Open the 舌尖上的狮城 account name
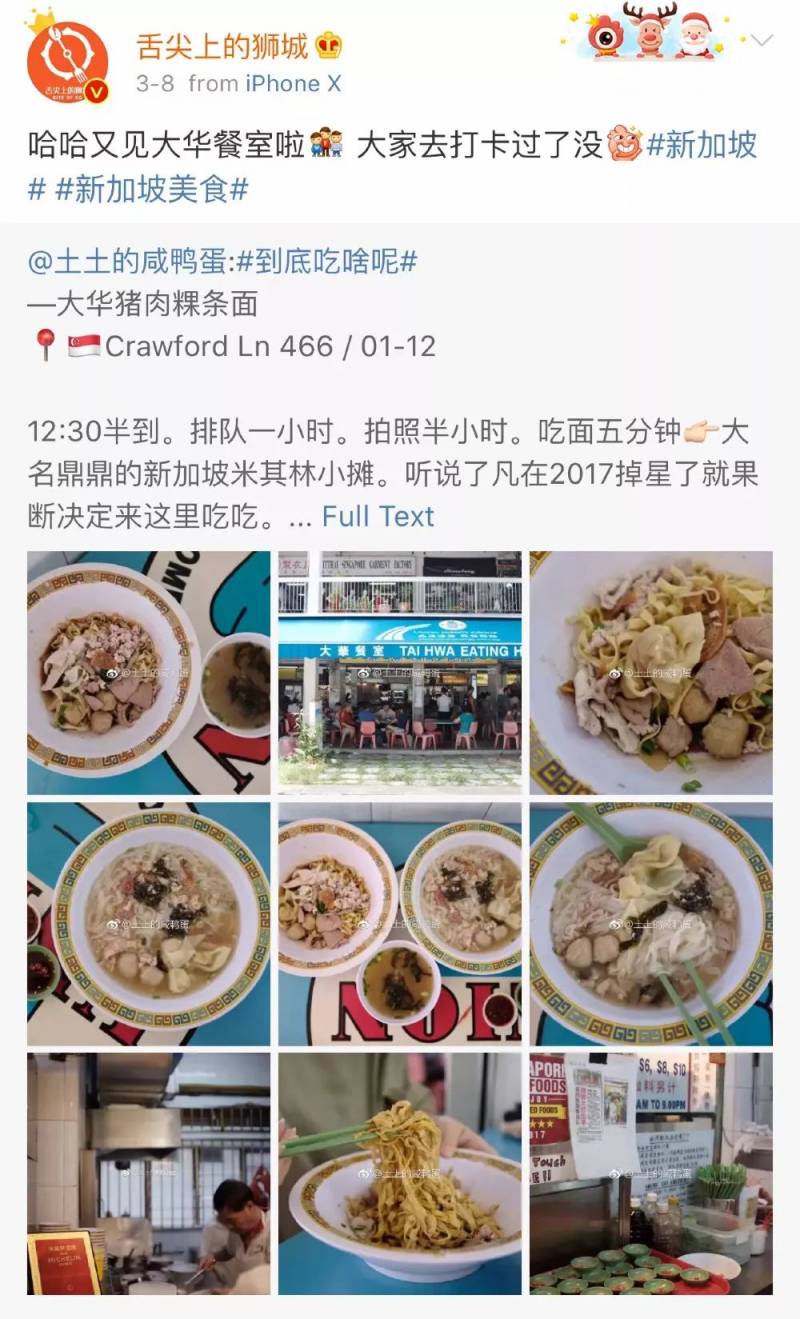Viewport: 800px width, 1319px height. 222,44
